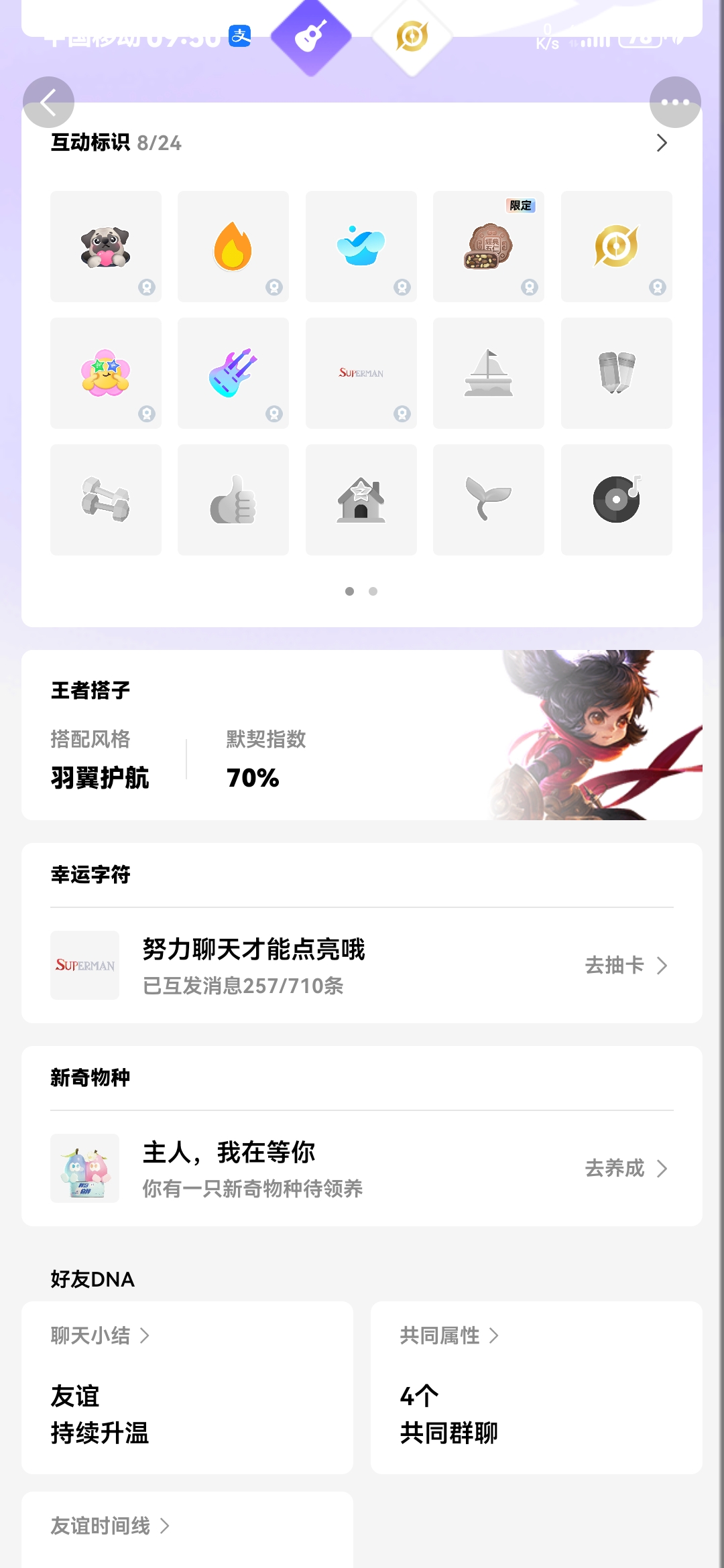724x1568 pixels.
Task: Click the sailboat badge
Action: click(488, 373)
